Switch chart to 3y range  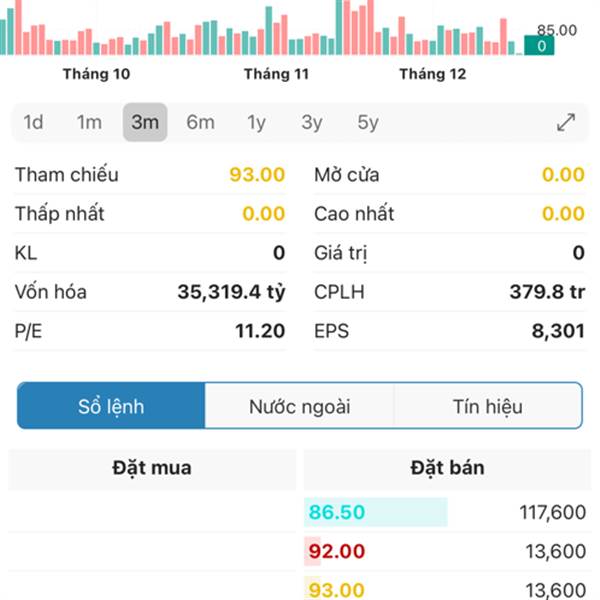pos(312,122)
